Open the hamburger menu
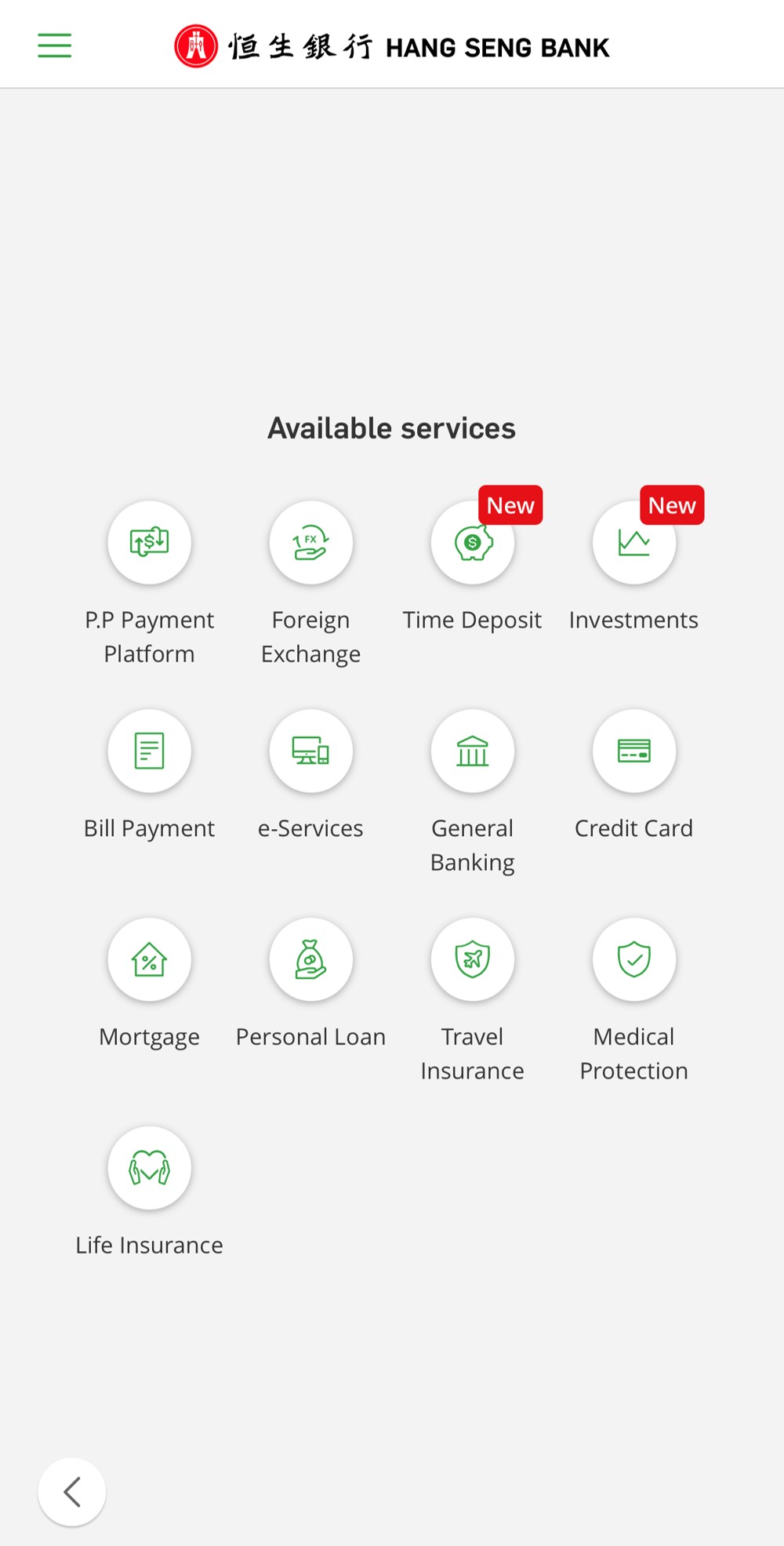The width and height of the screenshot is (784, 1546). point(55,45)
